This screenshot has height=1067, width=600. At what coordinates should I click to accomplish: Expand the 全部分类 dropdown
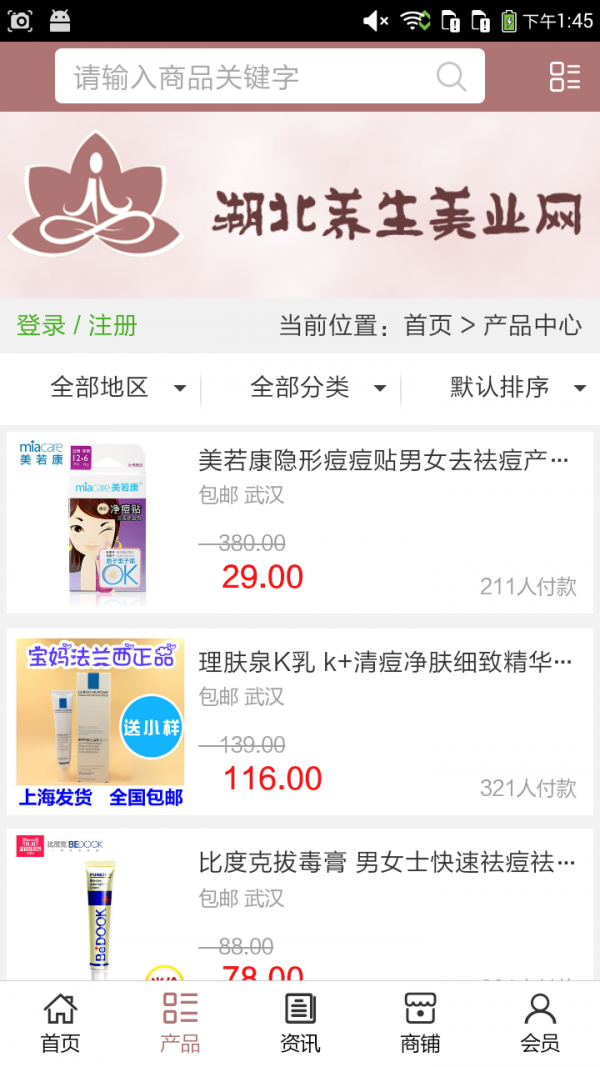click(x=318, y=387)
